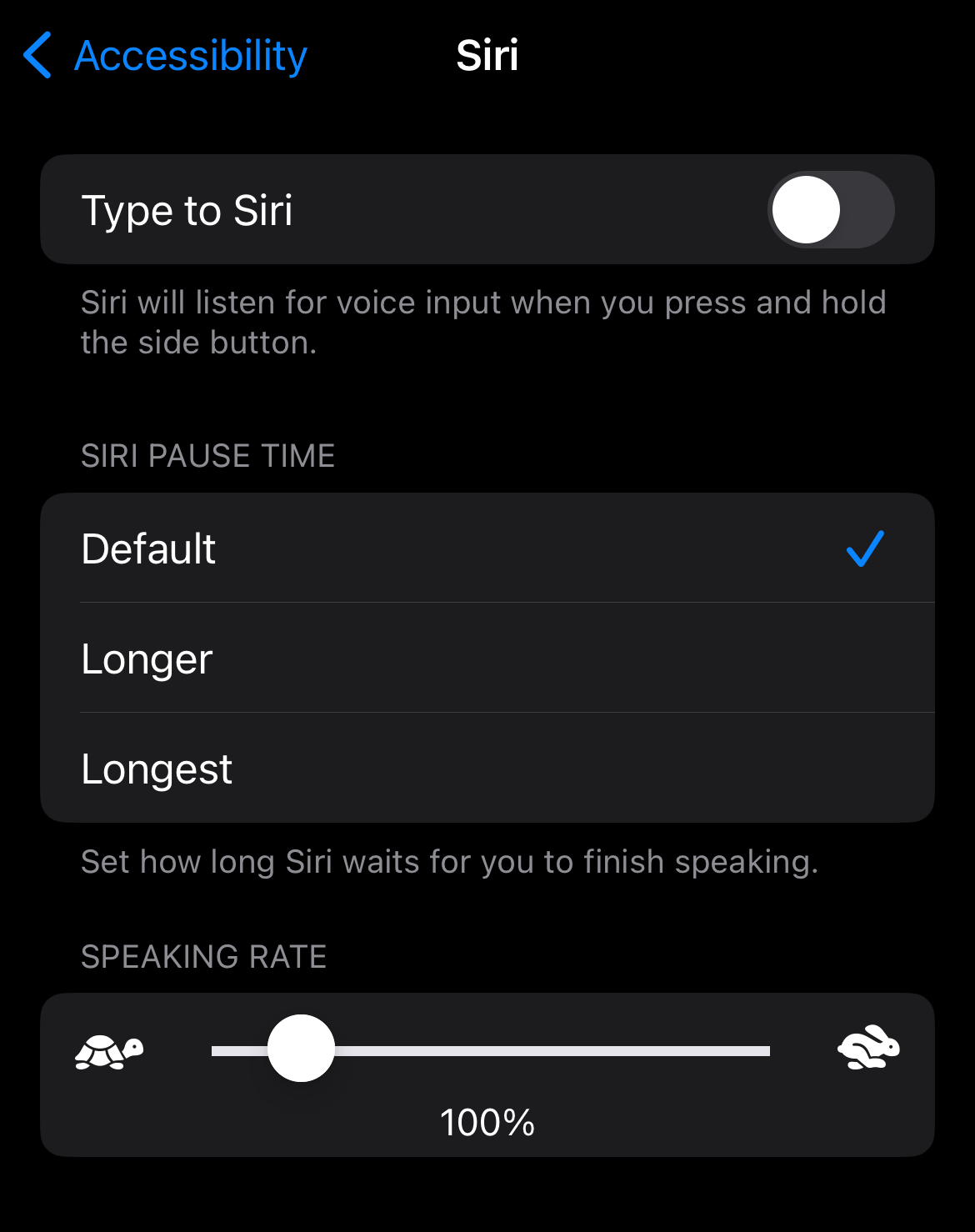Tap the back chevron next to Accessibility
Image resolution: width=975 pixels, height=1232 pixels.
[x=35, y=55]
